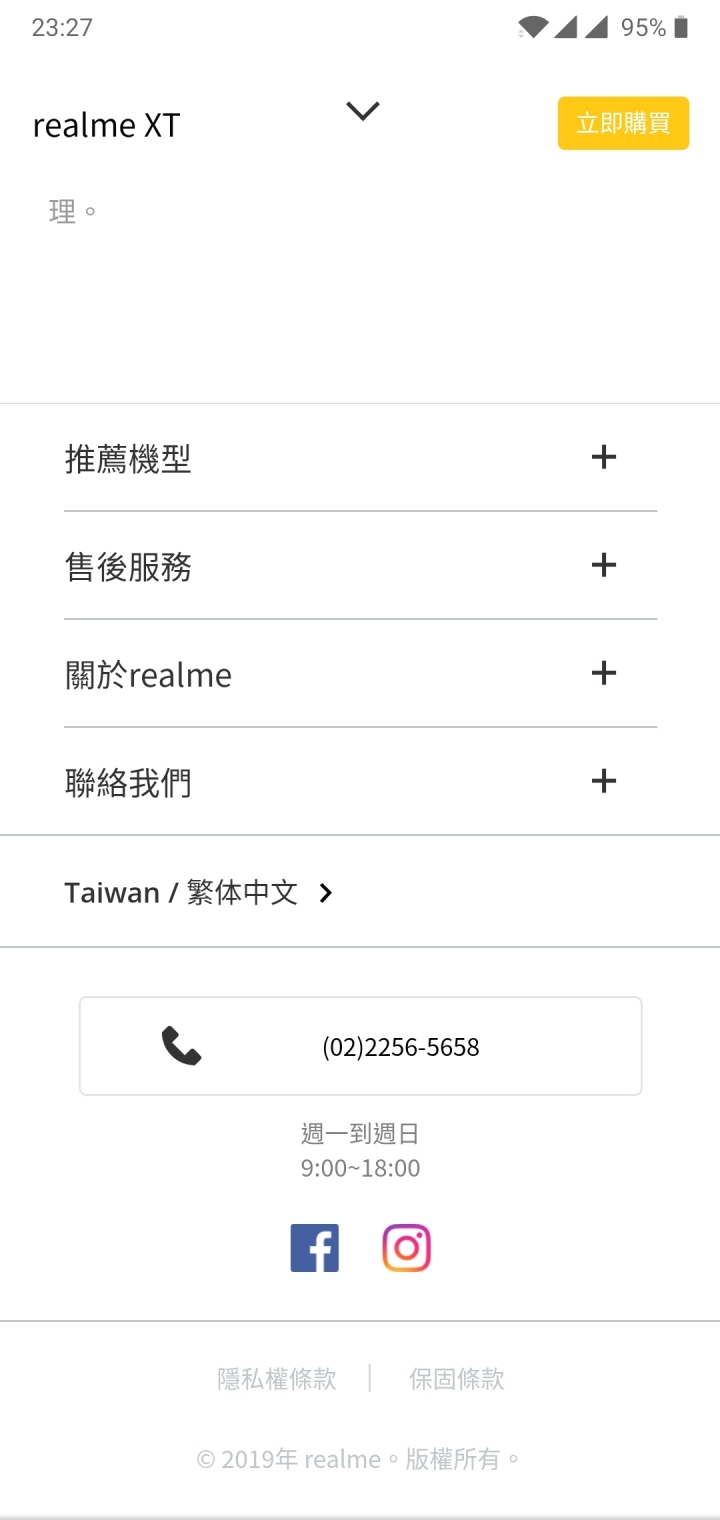The width and height of the screenshot is (720, 1520).
Task: Expand the 關於realme section
Action: pyautogui.click(x=603, y=674)
